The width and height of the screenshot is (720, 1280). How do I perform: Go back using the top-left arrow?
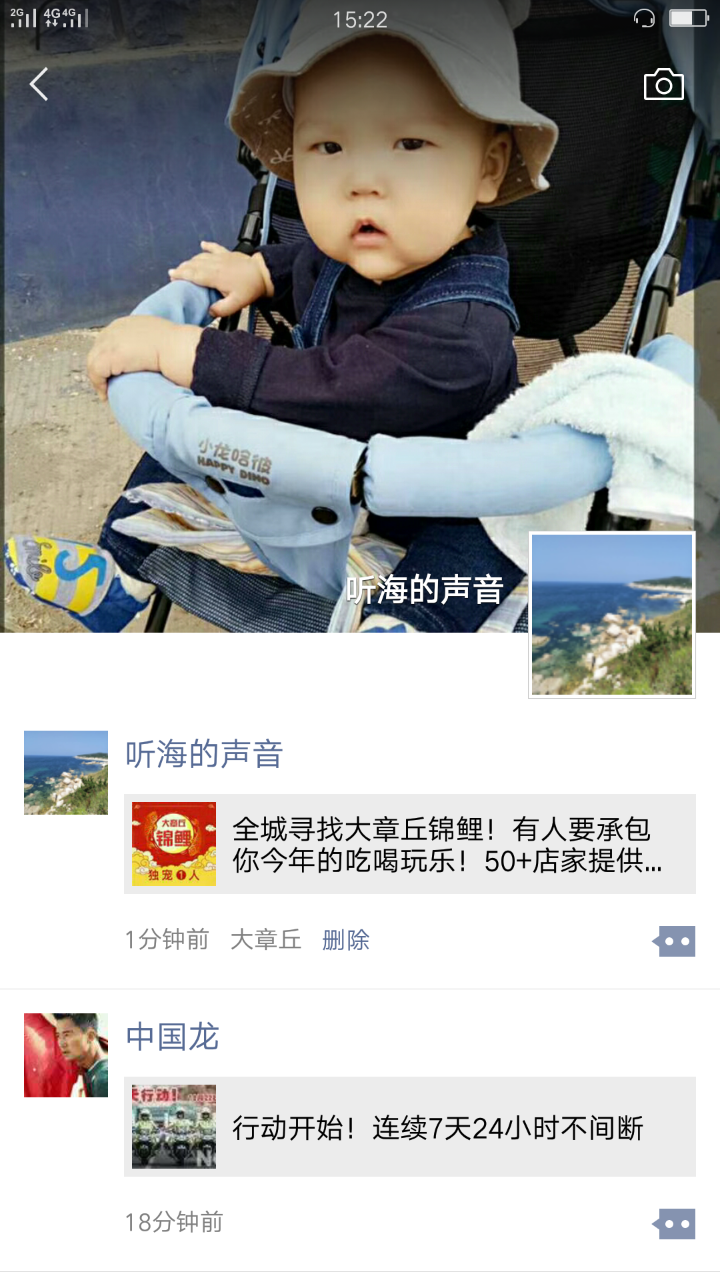[x=39, y=85]
